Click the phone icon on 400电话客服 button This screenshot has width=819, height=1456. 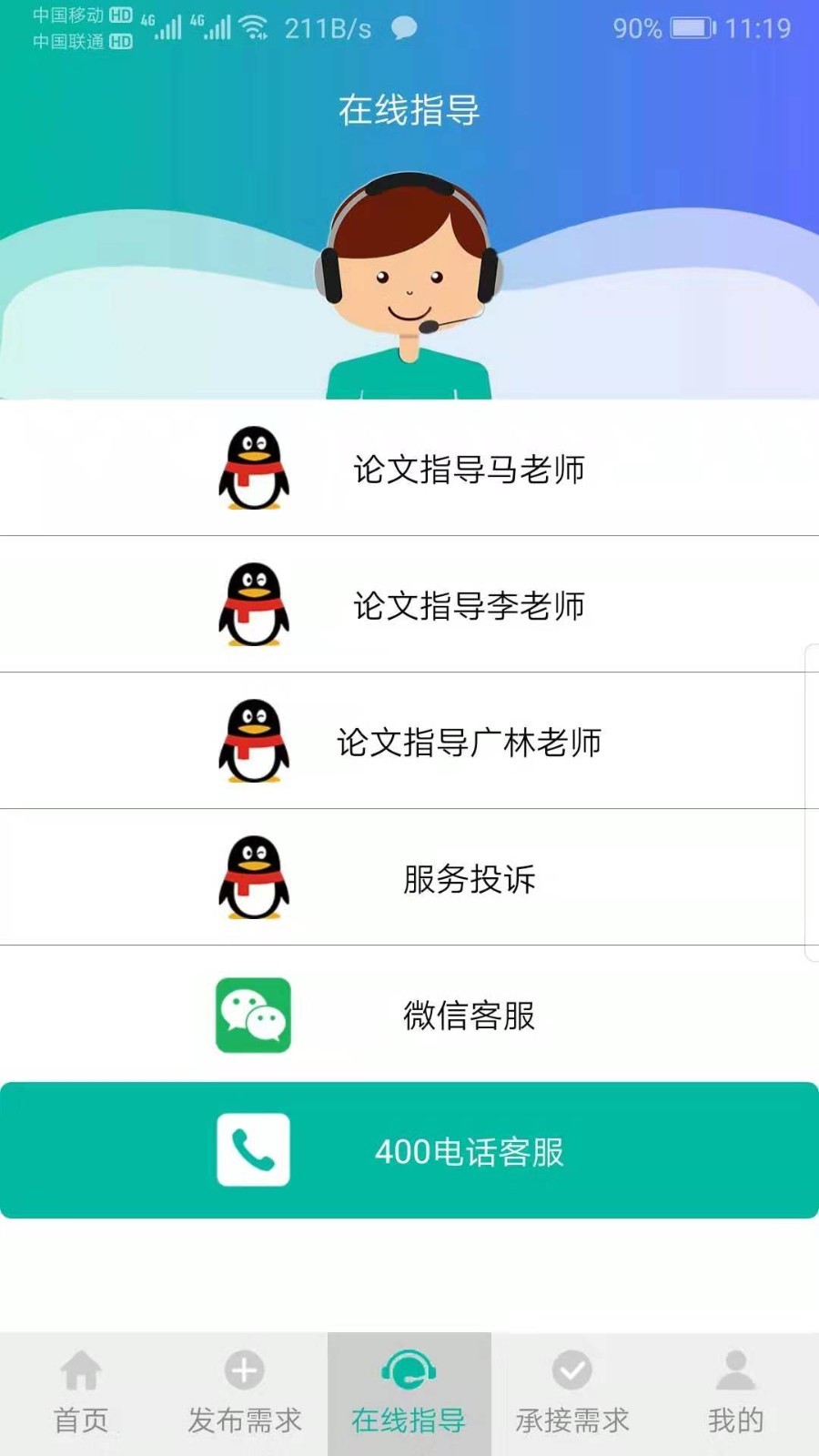tap(253, 1149)
